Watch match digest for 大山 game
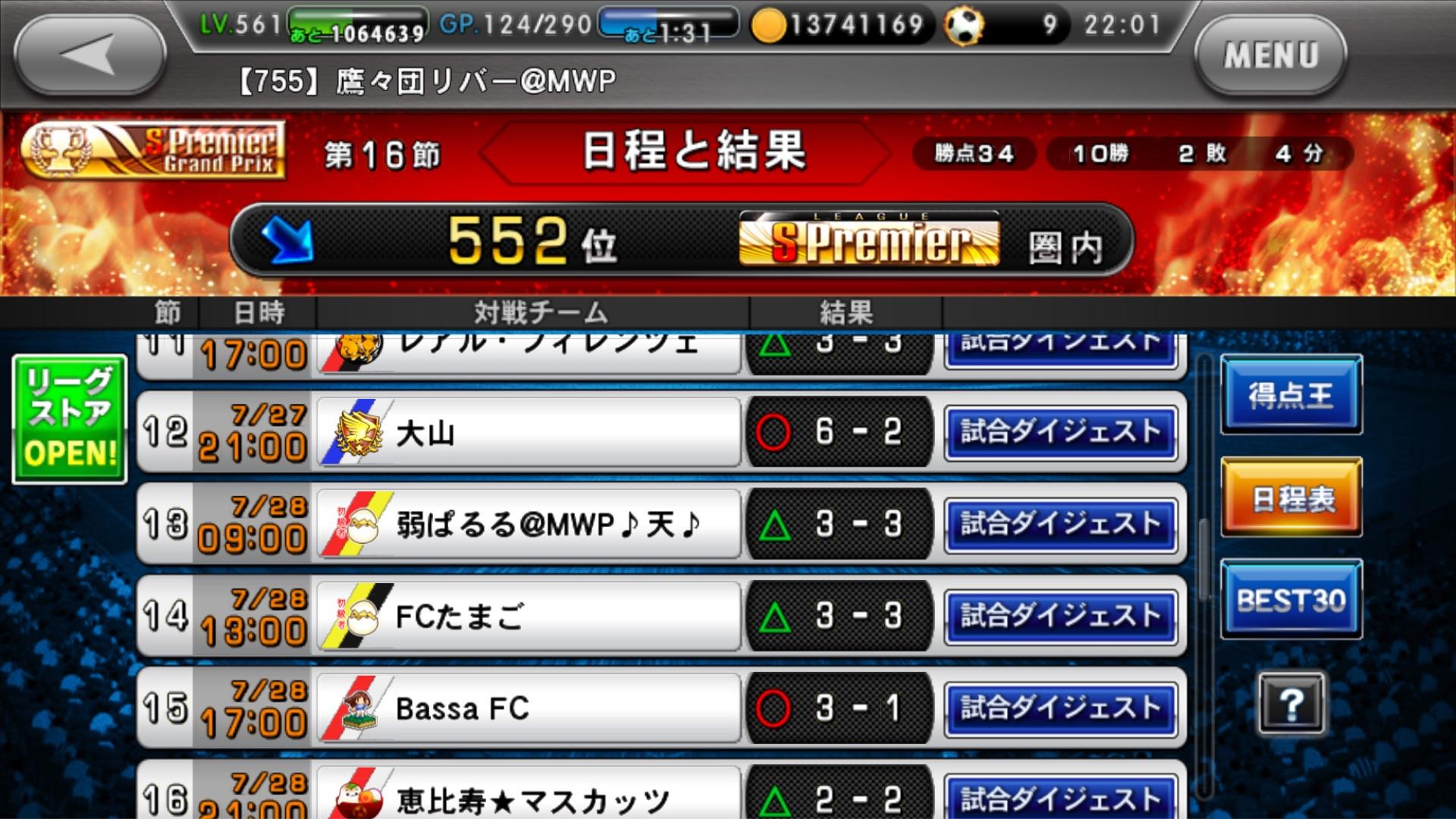Screen dimensions: 1456x819 tap(1060, 432)
